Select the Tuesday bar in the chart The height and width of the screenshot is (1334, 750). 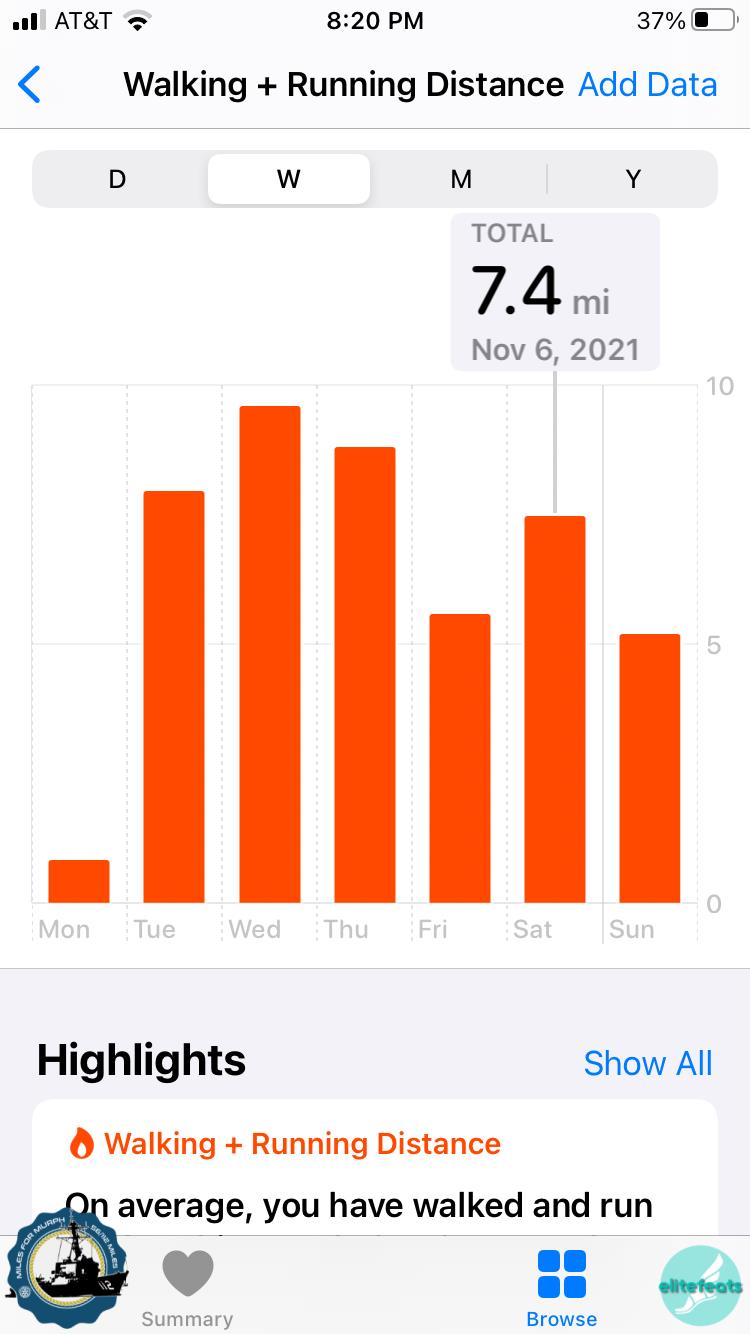click(174, 697)
